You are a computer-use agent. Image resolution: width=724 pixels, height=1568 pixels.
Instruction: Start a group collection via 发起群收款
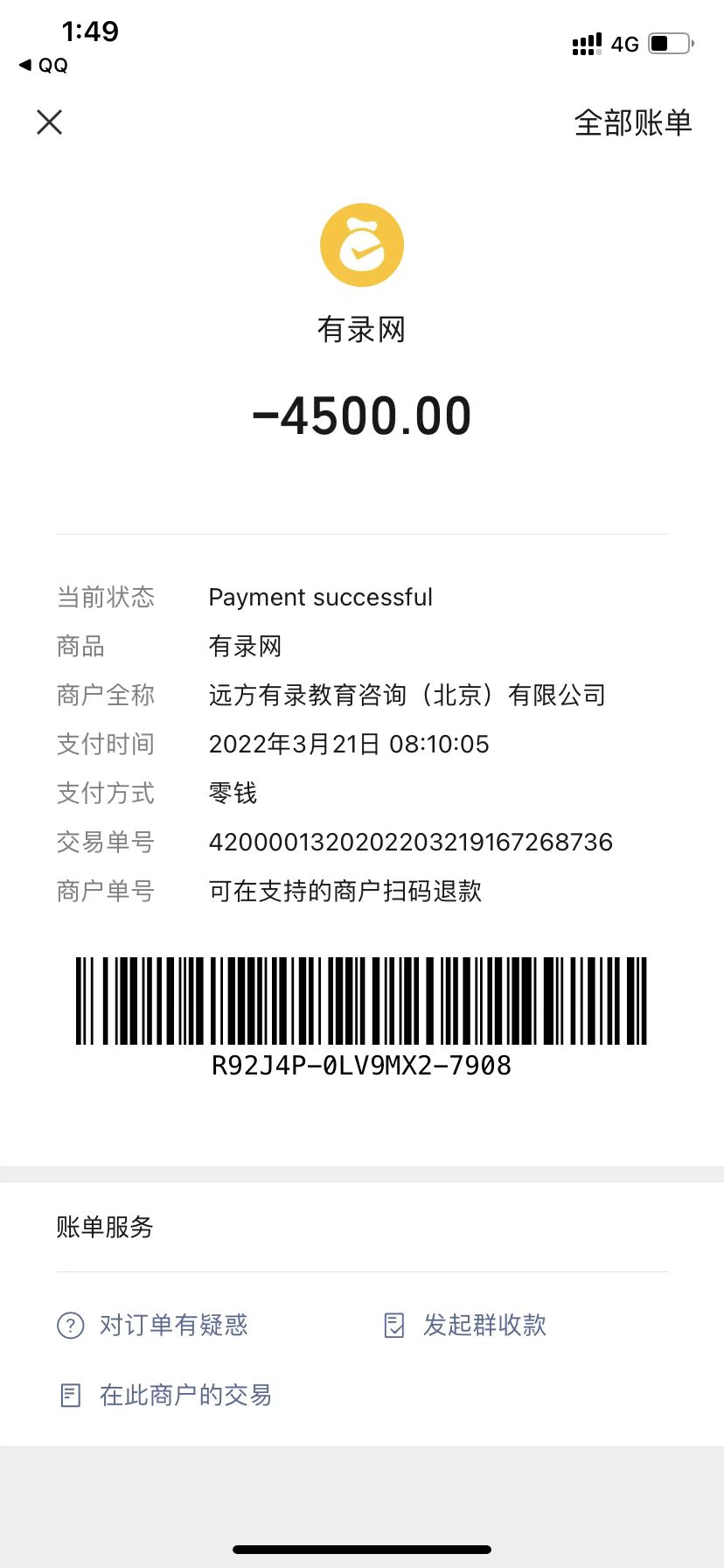pyautogui.click(x=466, y=1325)
